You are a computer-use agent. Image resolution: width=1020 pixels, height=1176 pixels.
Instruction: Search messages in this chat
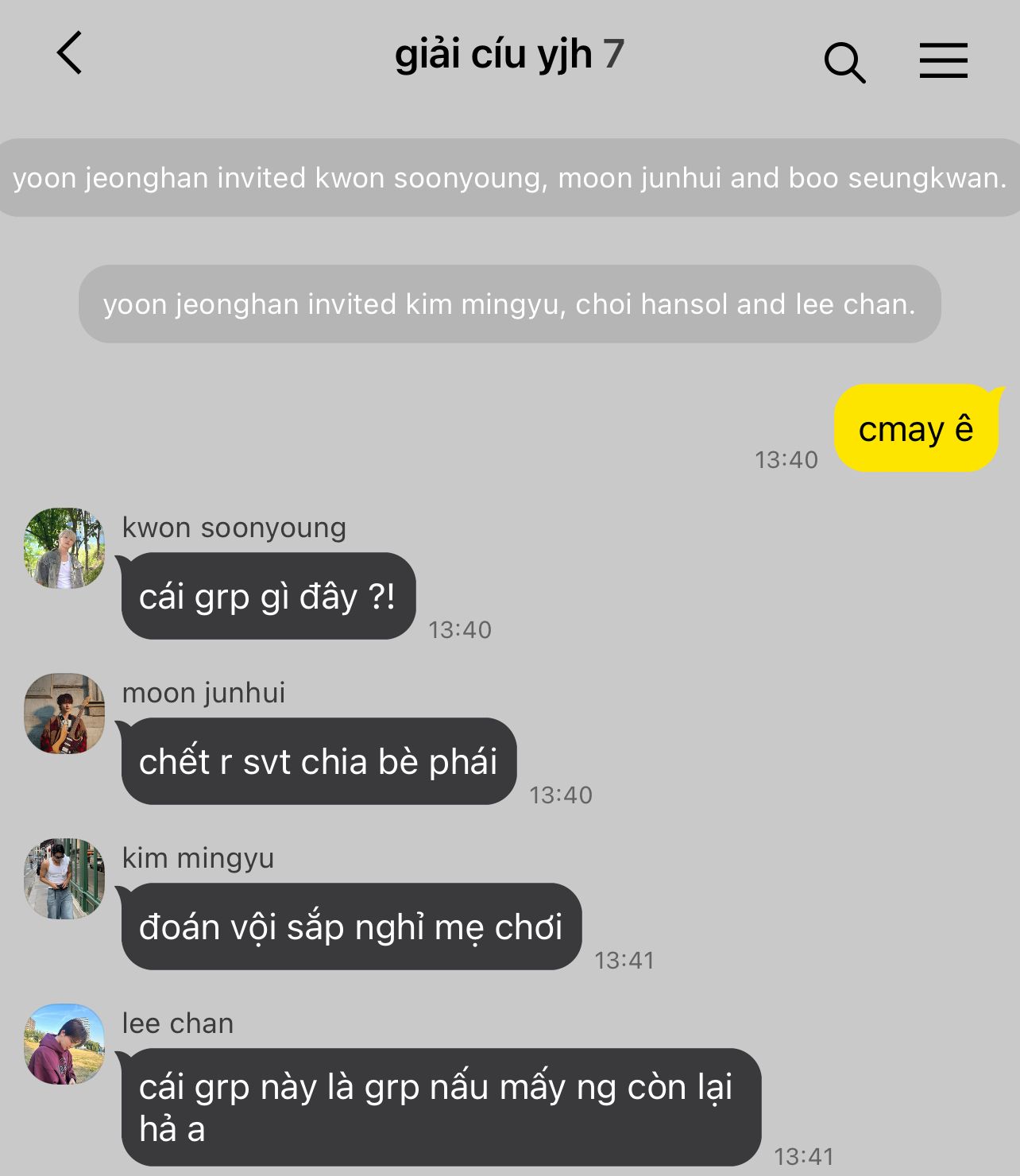tap(844, 62)
